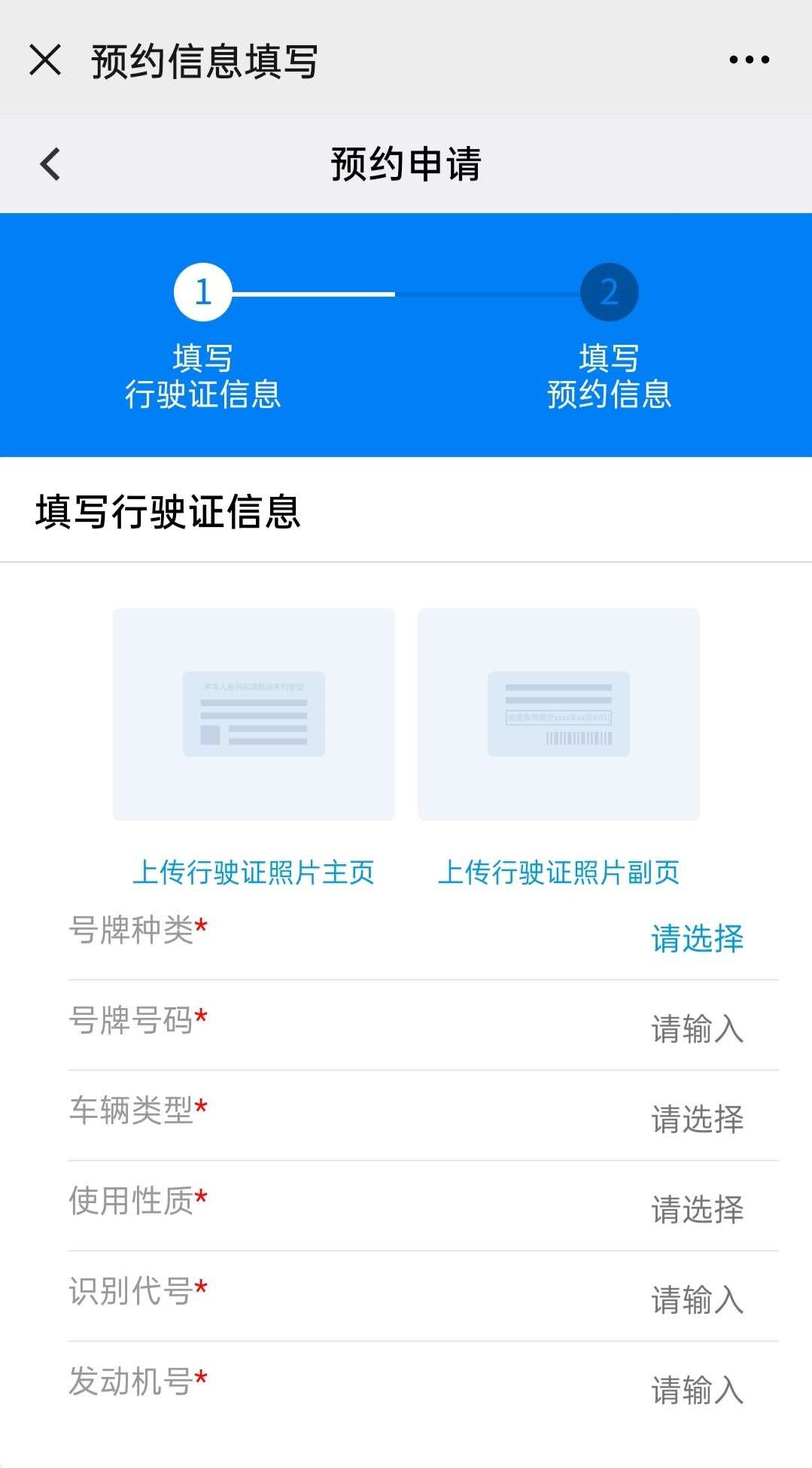The width and height of the screenshot is (812, 1468).
Task: Open the three-dot overflow menu
Action: pos(749,60)
